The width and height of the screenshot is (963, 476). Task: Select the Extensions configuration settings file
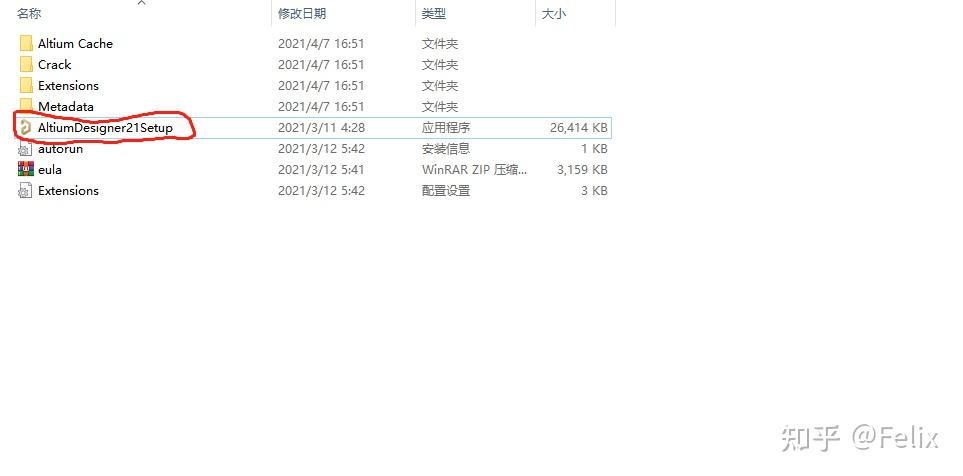68,191
